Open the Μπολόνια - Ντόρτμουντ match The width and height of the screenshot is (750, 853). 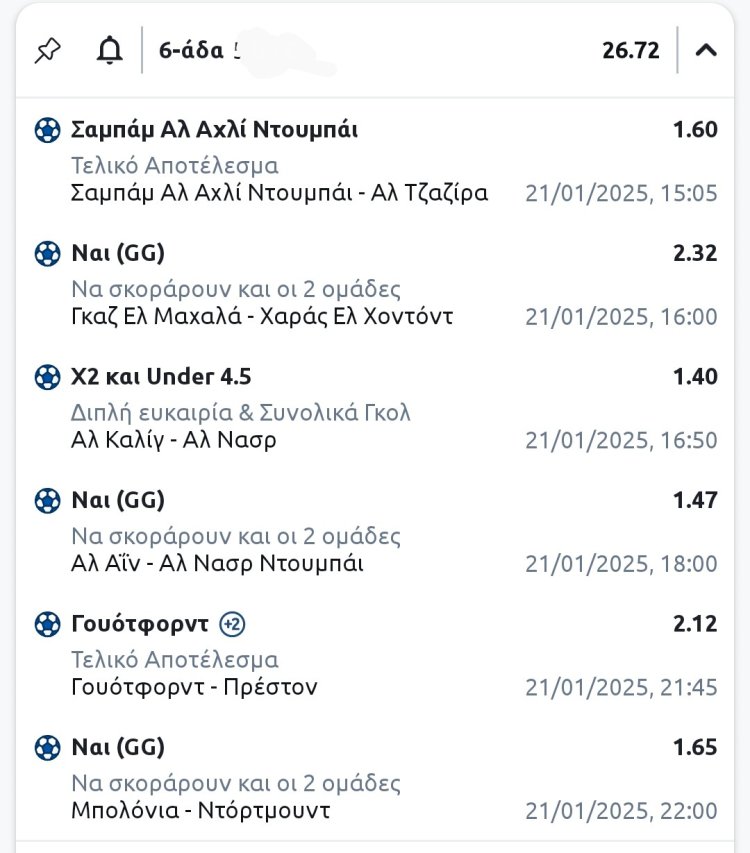click(x=200, y=810)
